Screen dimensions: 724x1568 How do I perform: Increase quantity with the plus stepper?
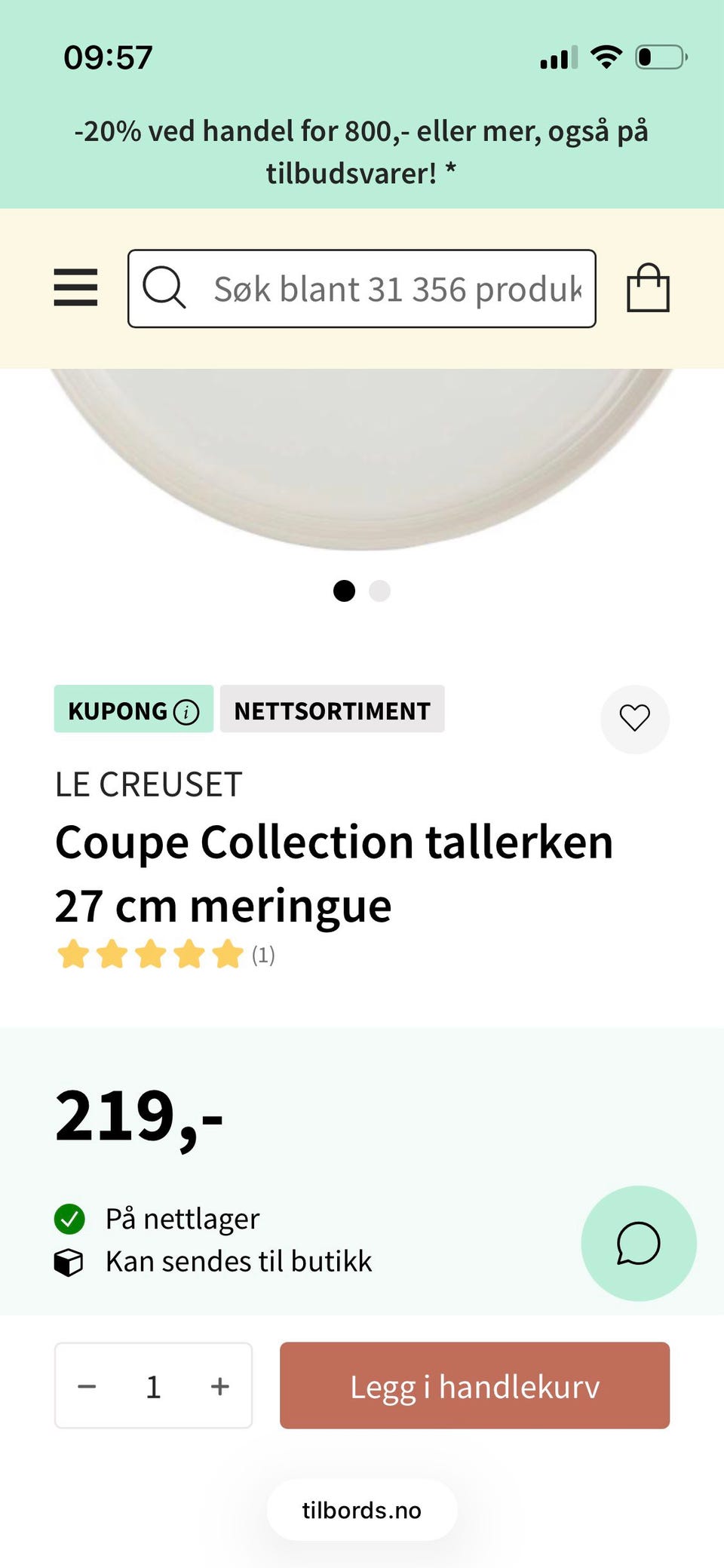click(x=219, y=1386)
